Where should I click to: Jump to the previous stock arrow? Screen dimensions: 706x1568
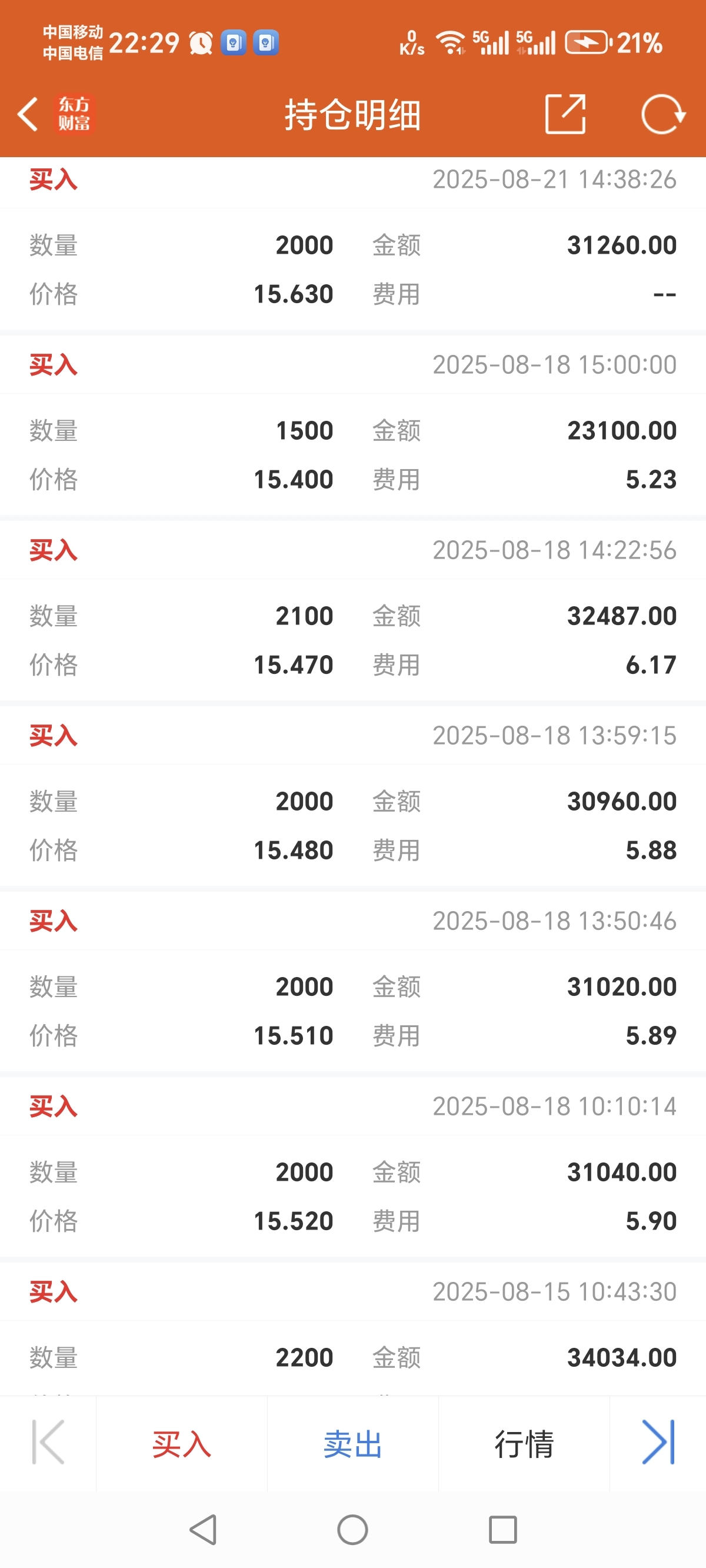pyautogui.click(x=48, y=1442)
